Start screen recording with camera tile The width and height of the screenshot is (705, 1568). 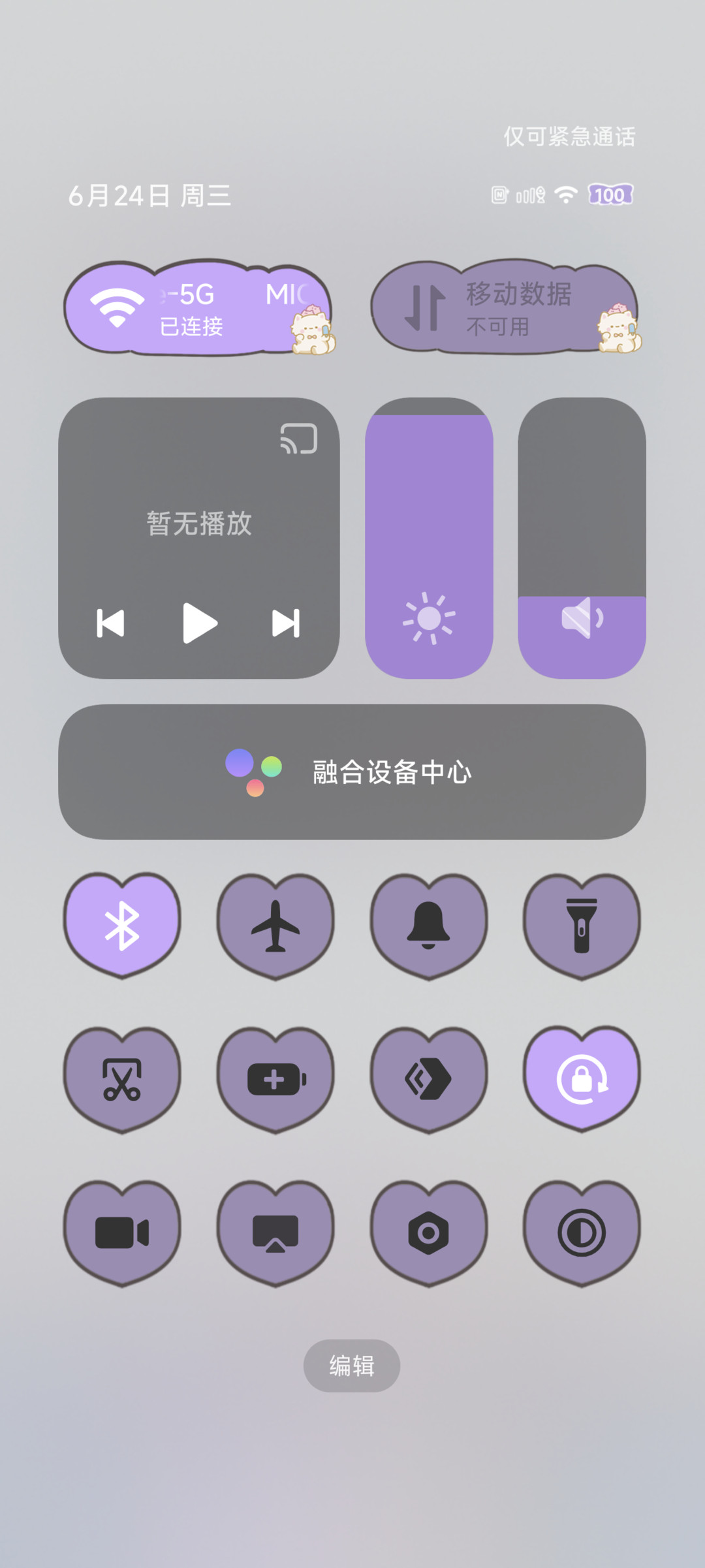122,1232
